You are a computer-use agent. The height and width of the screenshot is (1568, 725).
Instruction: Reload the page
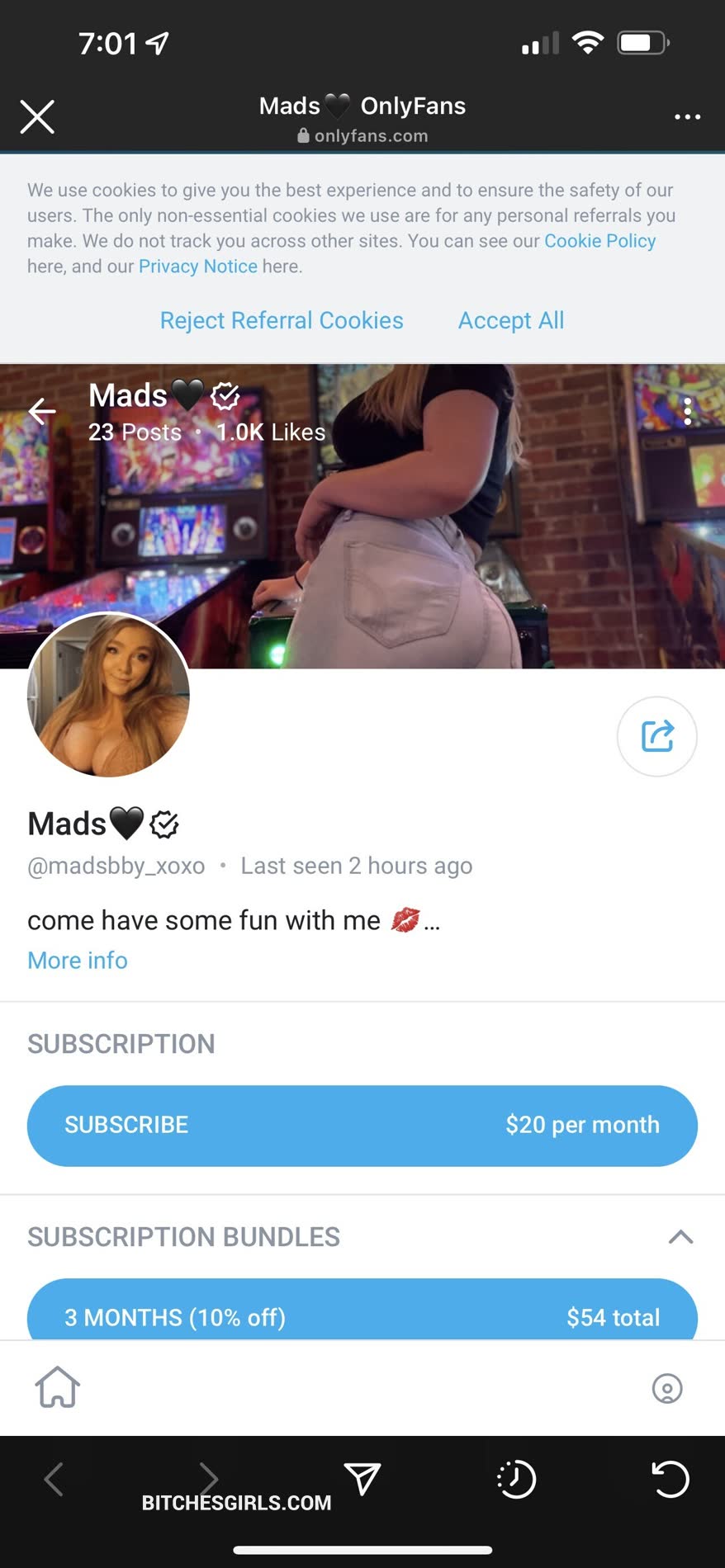point(671,1479)
